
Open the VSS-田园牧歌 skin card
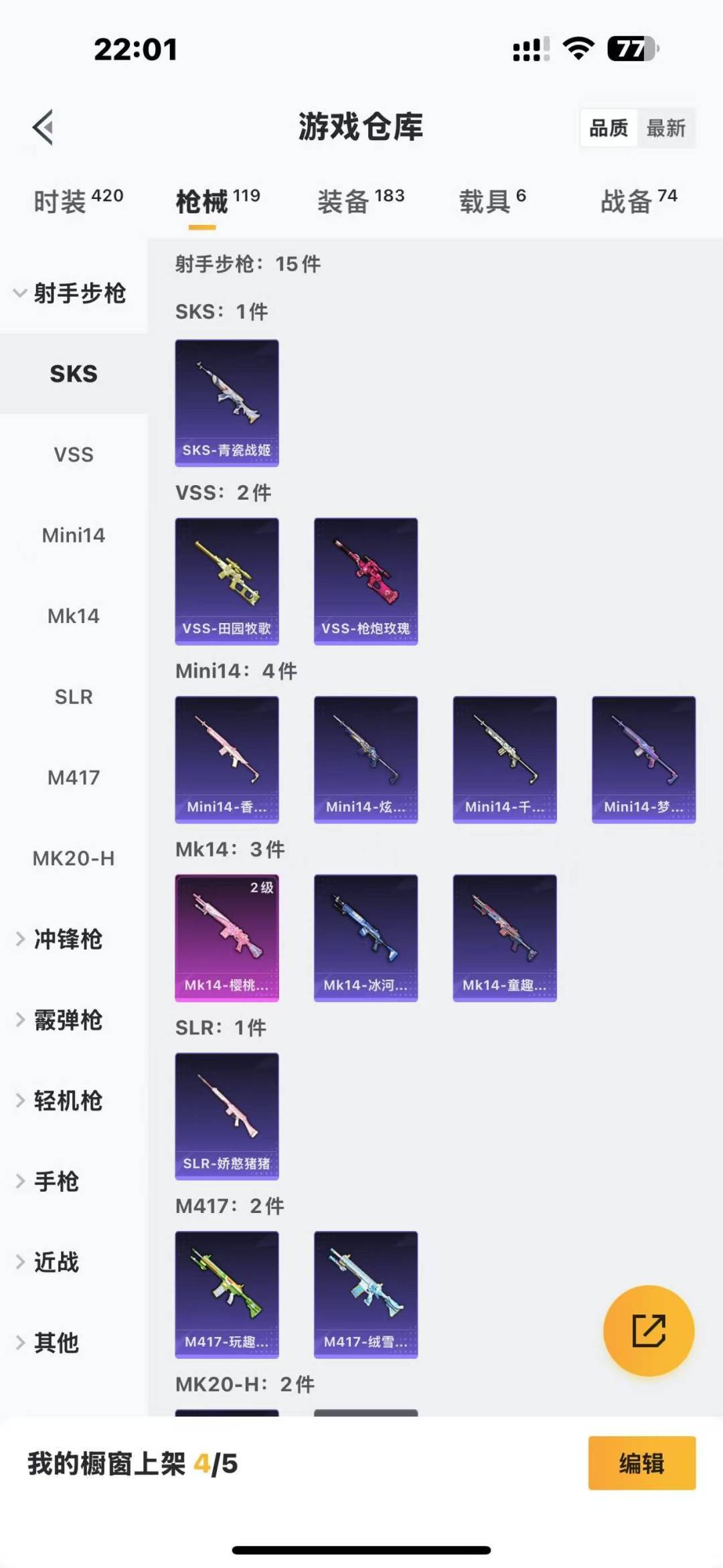click(x=227, y=581)
